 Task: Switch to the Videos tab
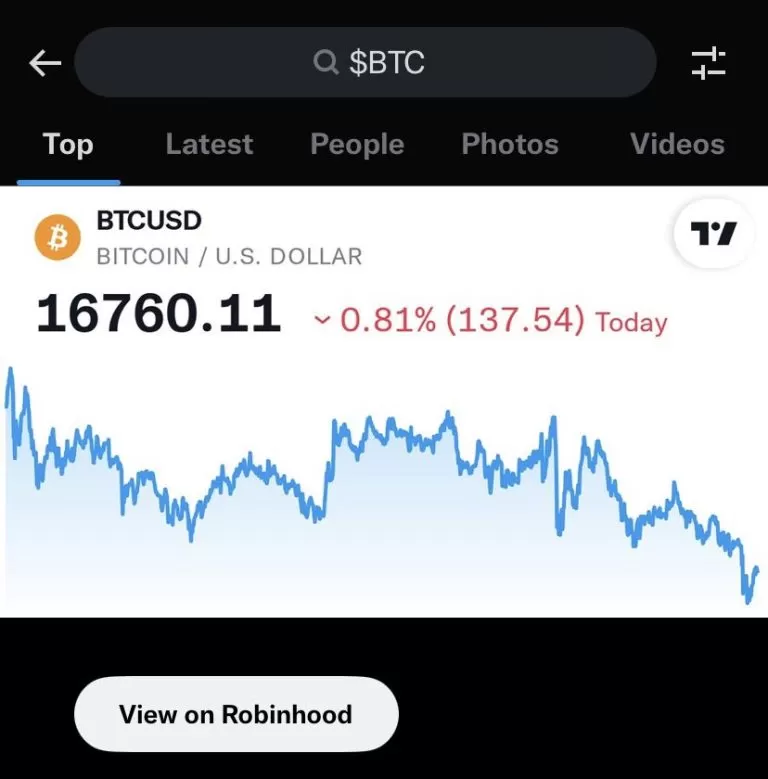point(677,145)
